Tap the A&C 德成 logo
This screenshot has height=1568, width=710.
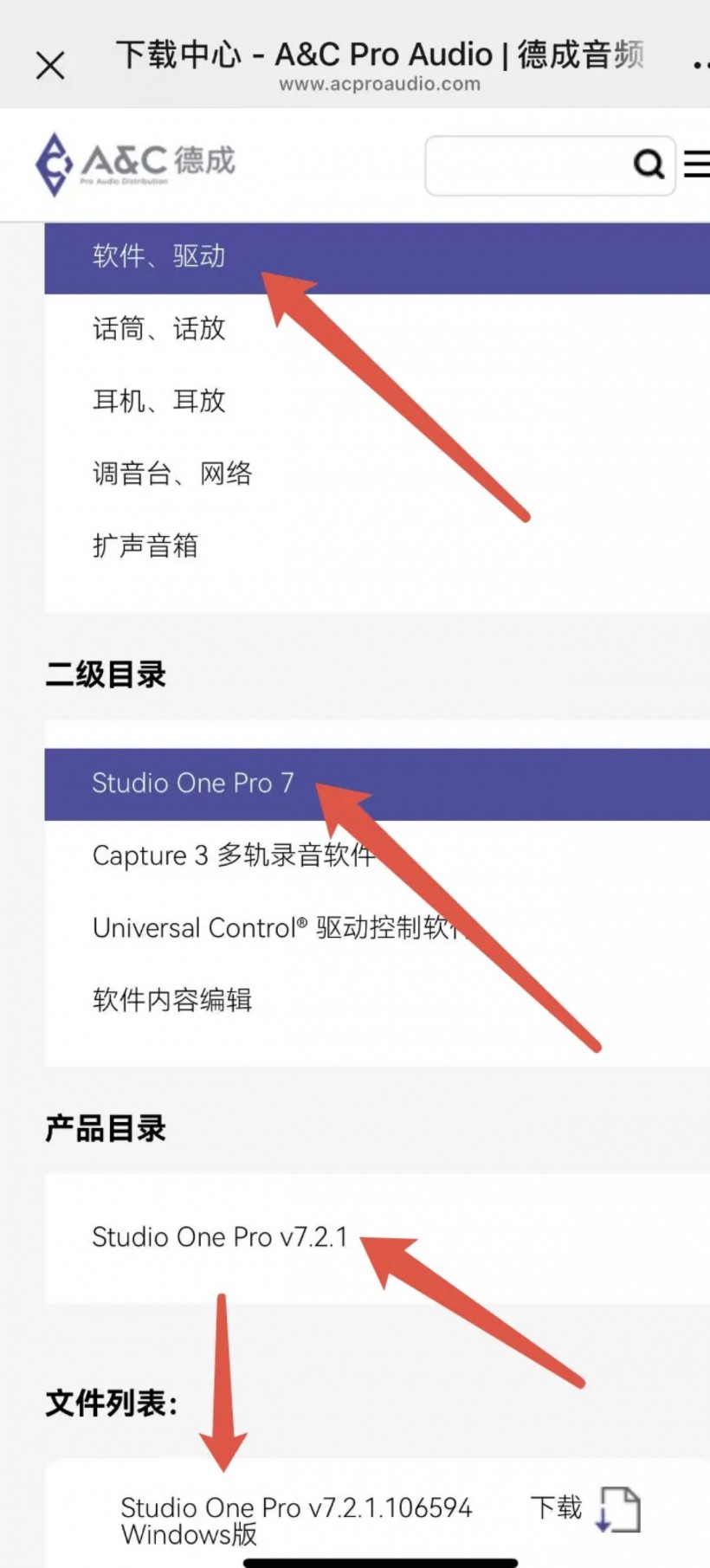(135, 164)
